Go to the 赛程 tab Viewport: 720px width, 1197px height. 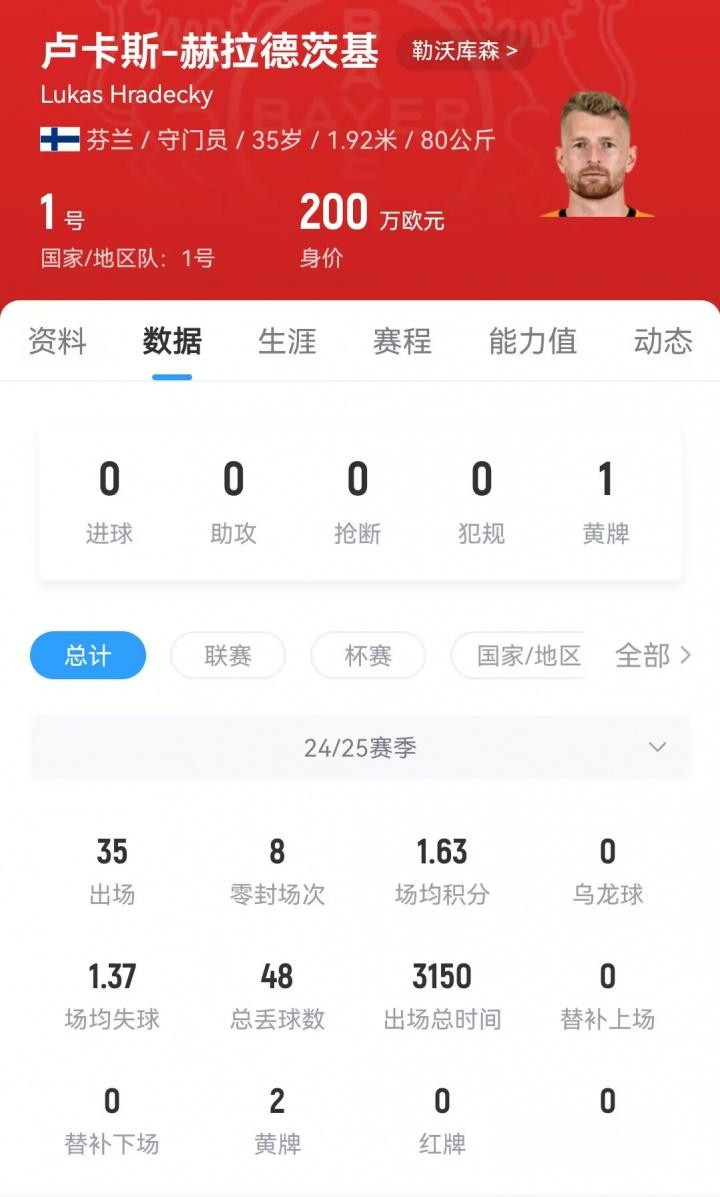[402, 342]
